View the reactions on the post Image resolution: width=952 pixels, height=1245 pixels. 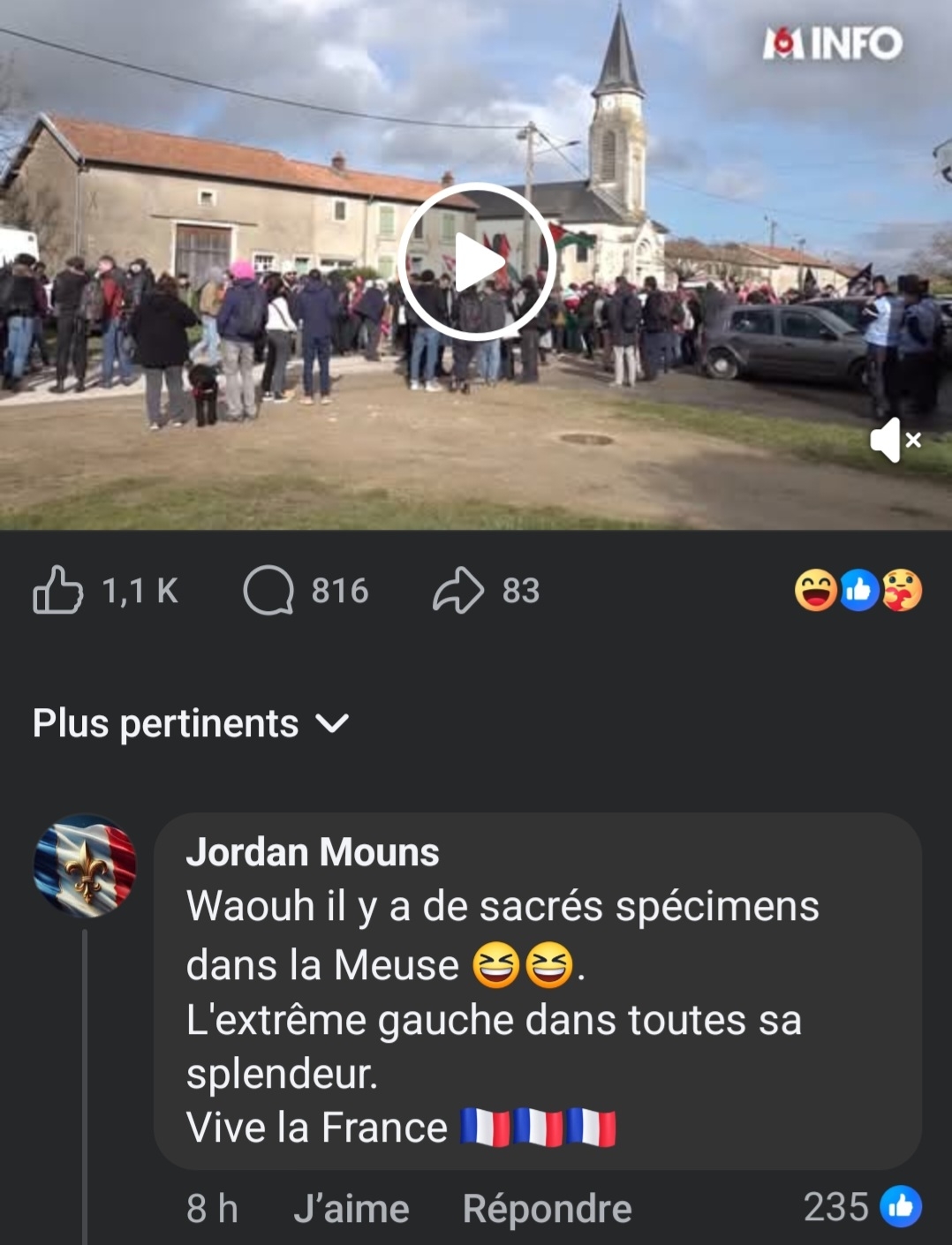(x=858, y=590)
